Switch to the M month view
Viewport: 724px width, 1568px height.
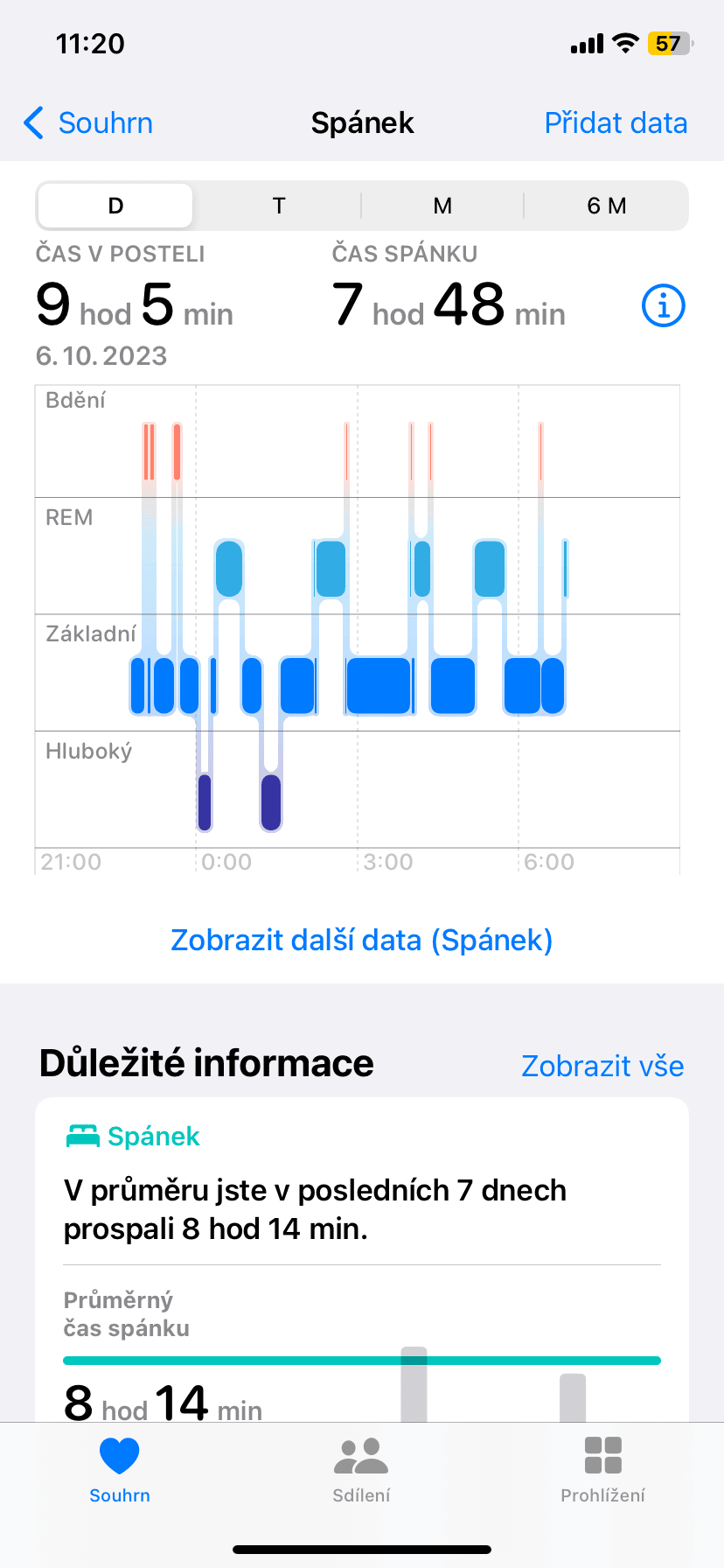coord(442,206)
